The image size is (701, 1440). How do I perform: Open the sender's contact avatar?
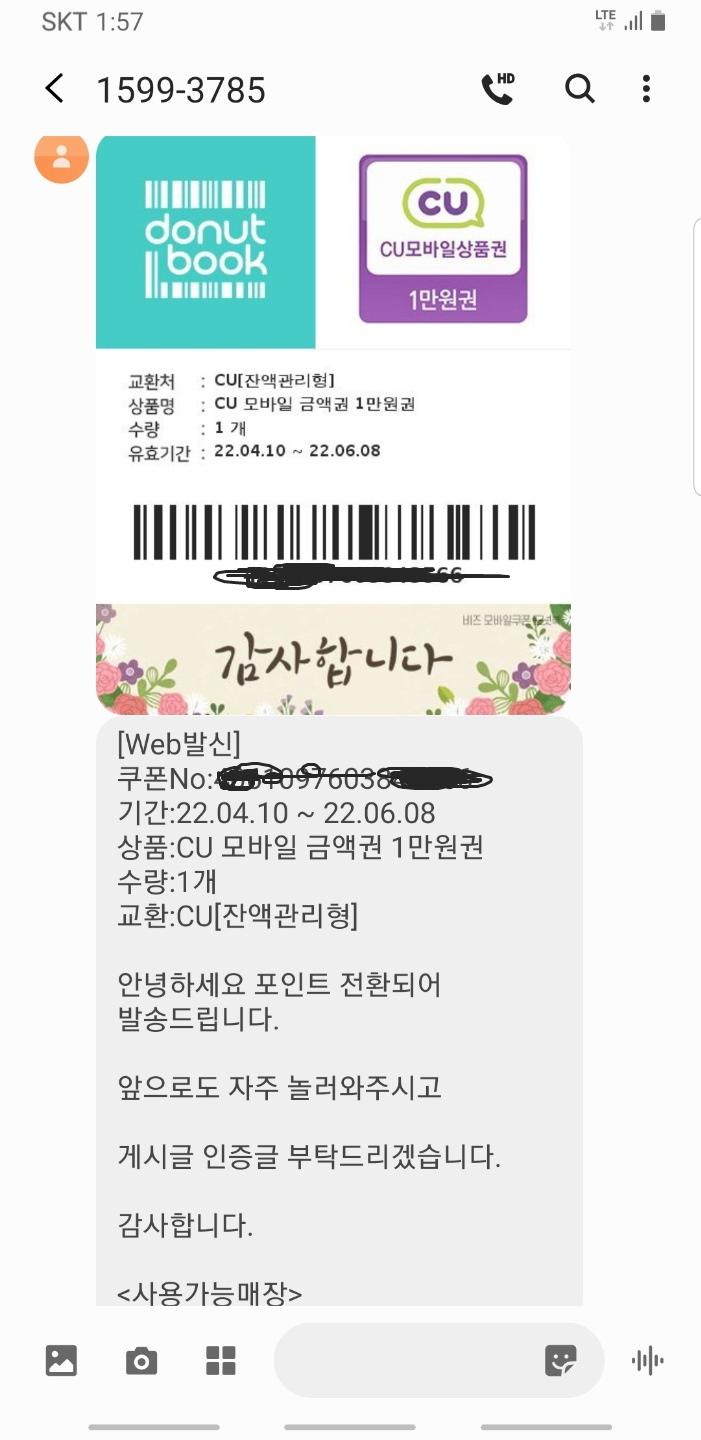point(62,158)
